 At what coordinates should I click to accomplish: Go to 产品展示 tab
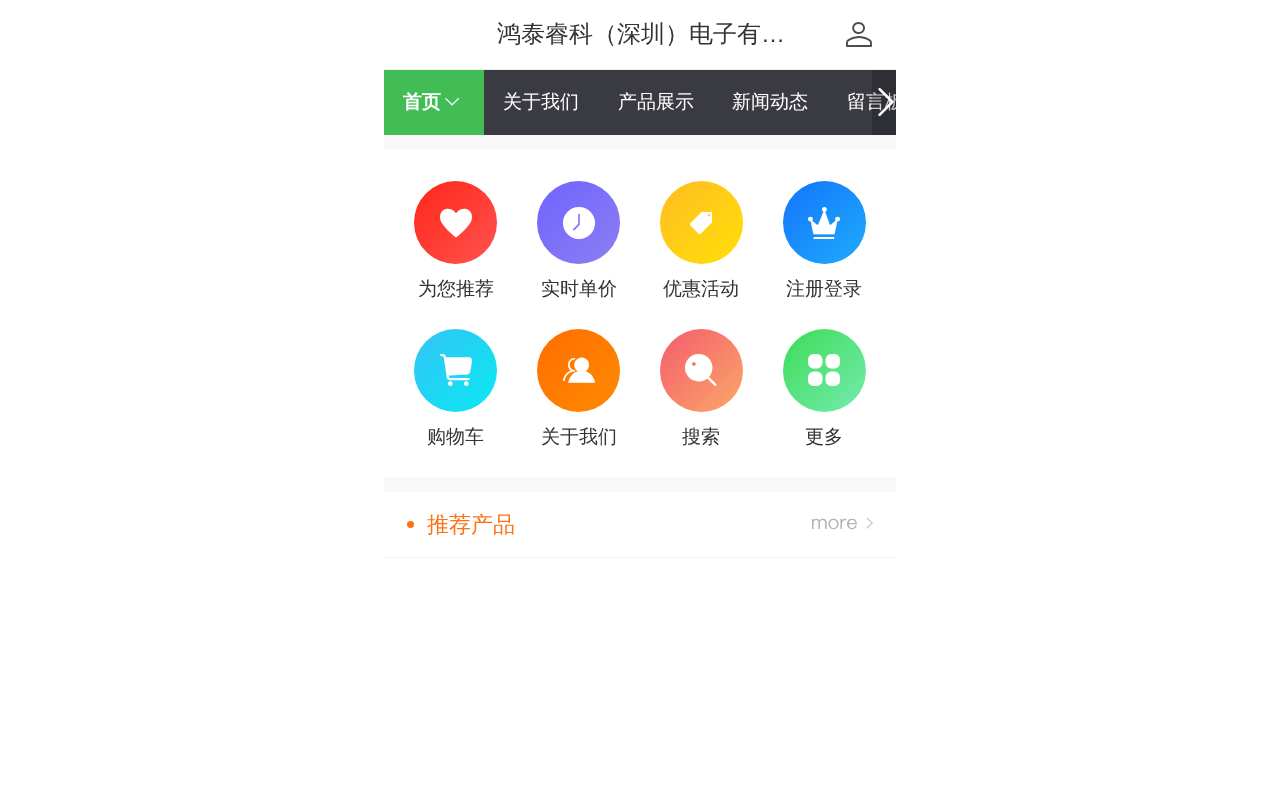656,102
